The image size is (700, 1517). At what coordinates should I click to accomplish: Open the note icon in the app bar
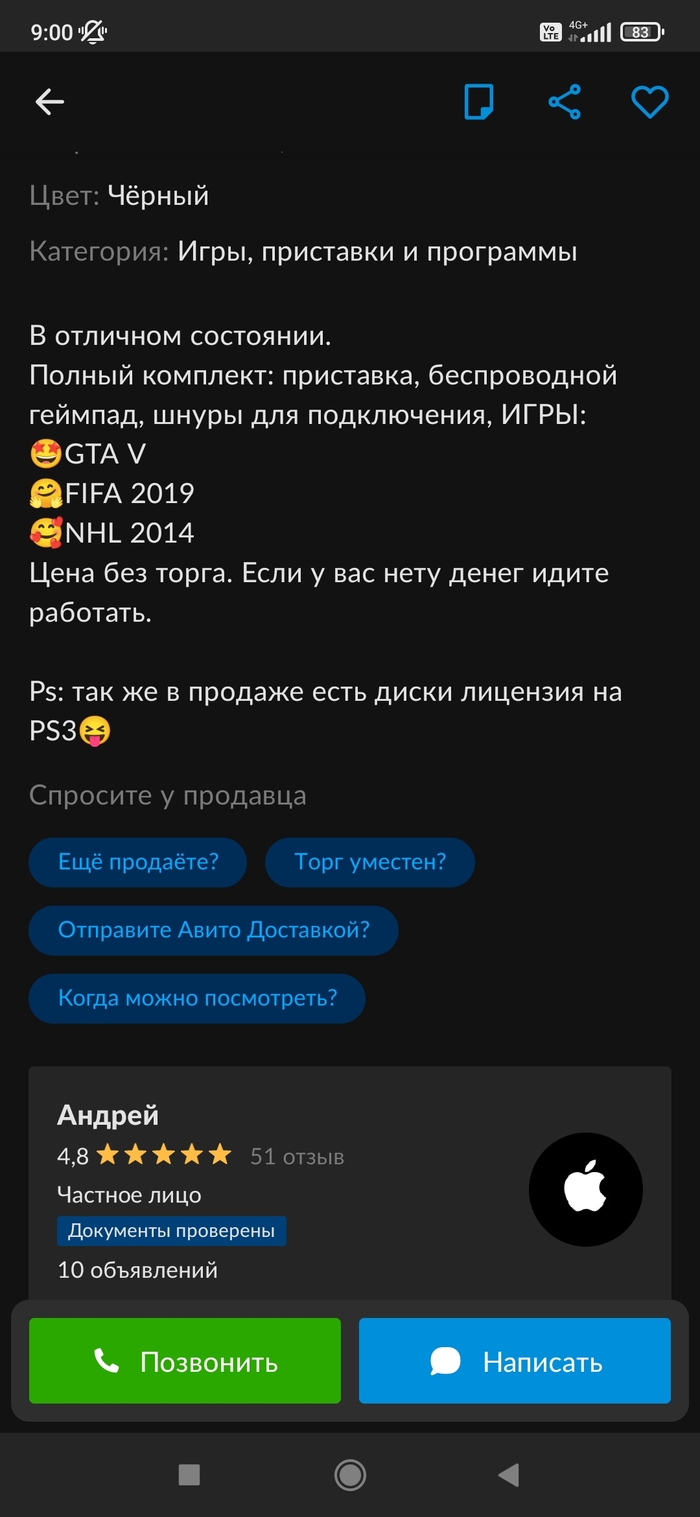coord(479,101)
